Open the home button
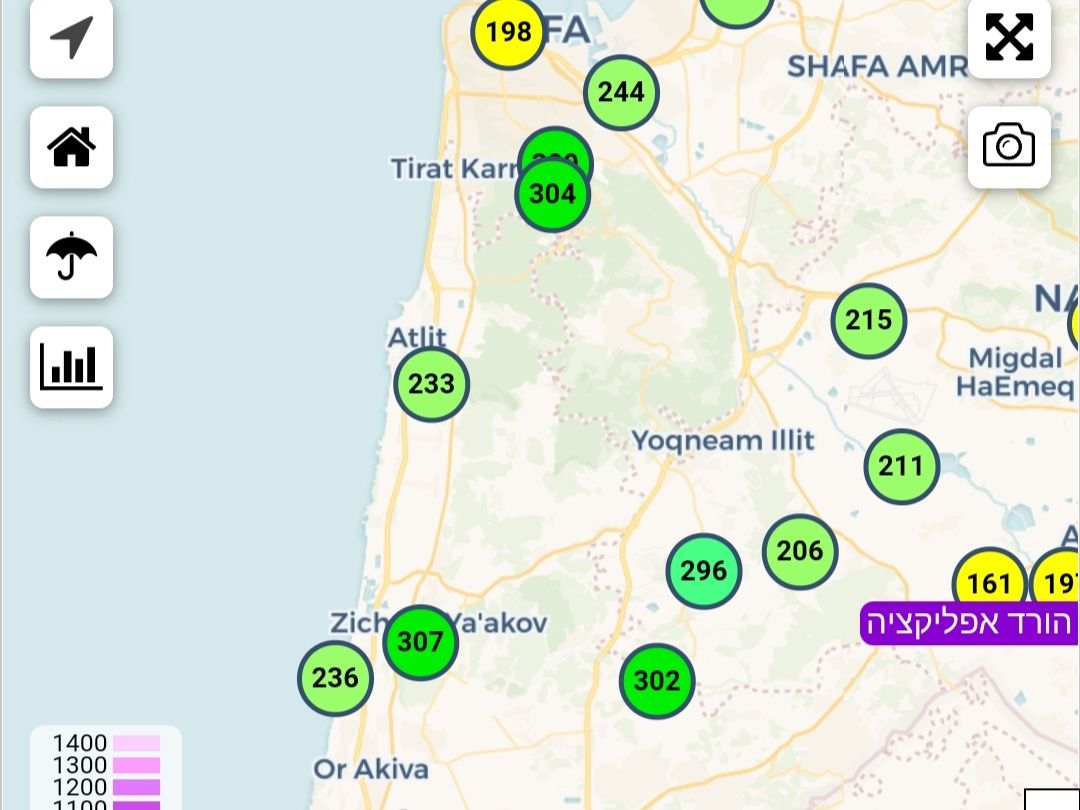 pyautogui.click(x=71, y=148)
